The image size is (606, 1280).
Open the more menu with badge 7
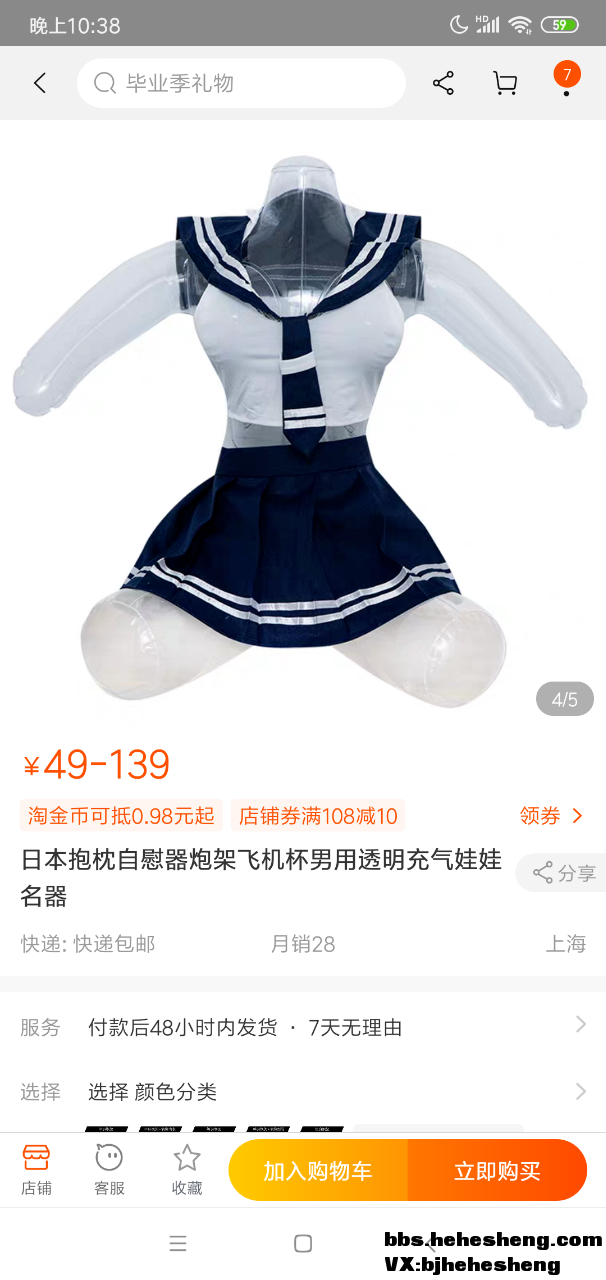tap(566, 81)
